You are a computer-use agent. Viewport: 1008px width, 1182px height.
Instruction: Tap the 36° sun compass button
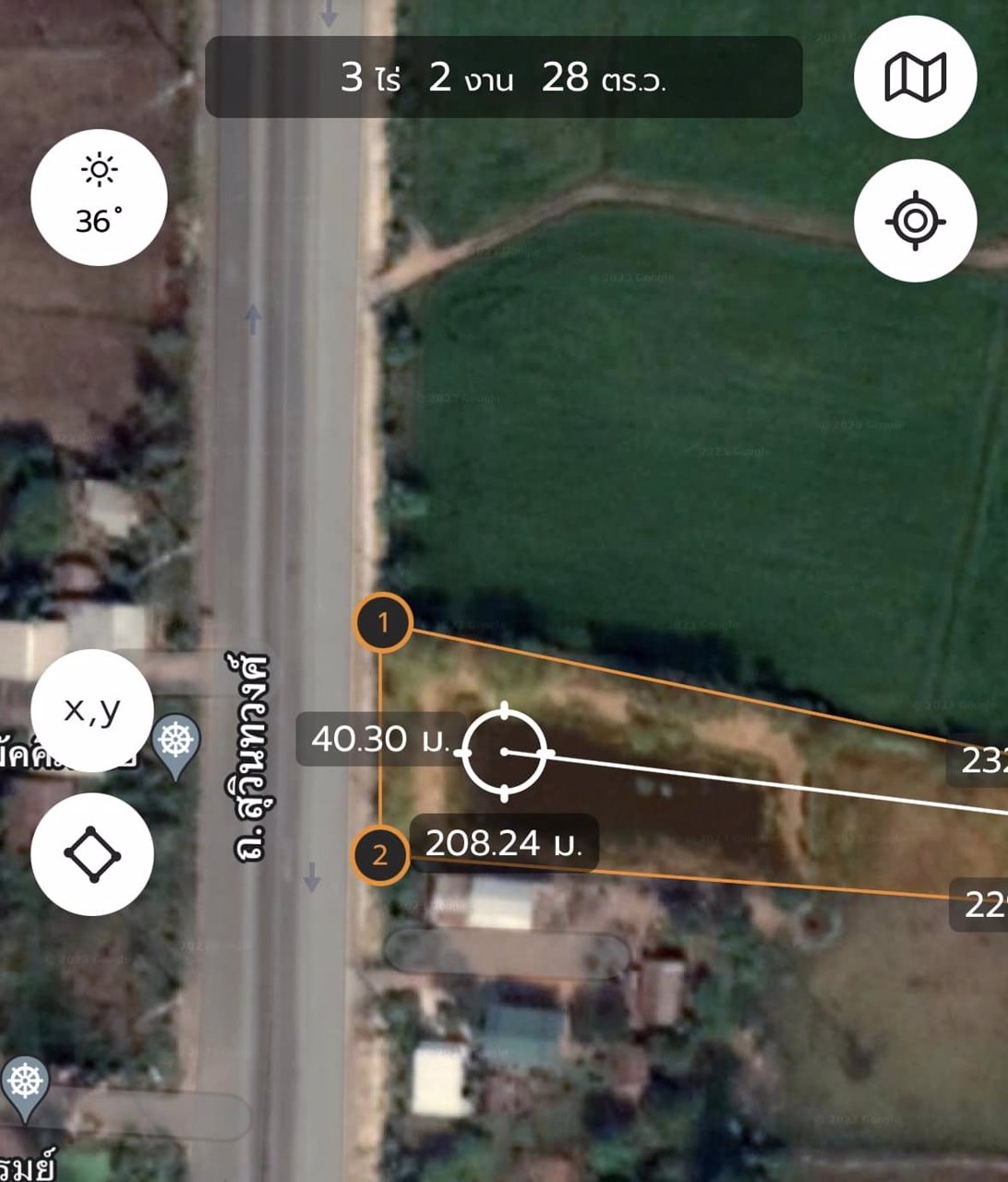coord(99,198)
